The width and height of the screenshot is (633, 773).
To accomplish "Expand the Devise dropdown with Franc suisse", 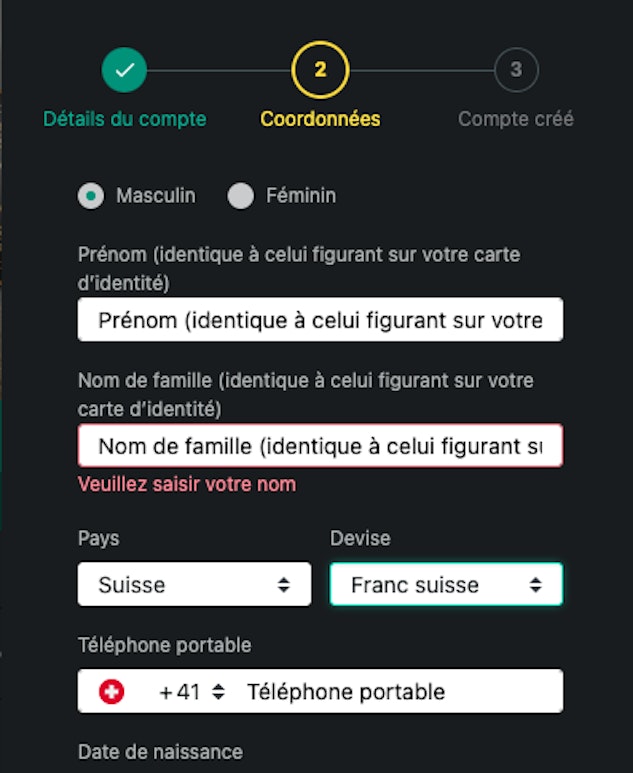I will (x=446, y=584).
